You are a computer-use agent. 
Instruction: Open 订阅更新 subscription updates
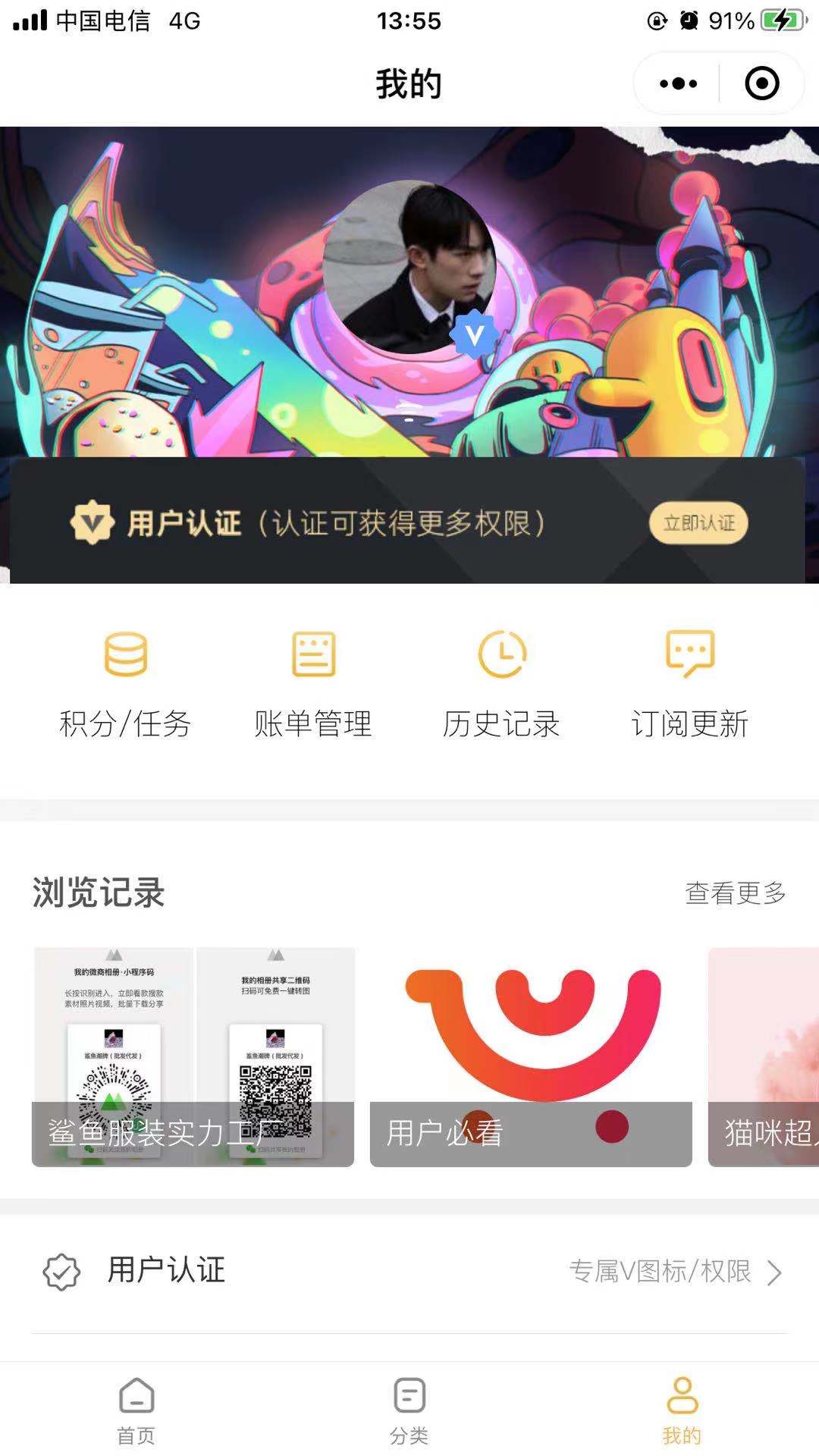[689, 684]
